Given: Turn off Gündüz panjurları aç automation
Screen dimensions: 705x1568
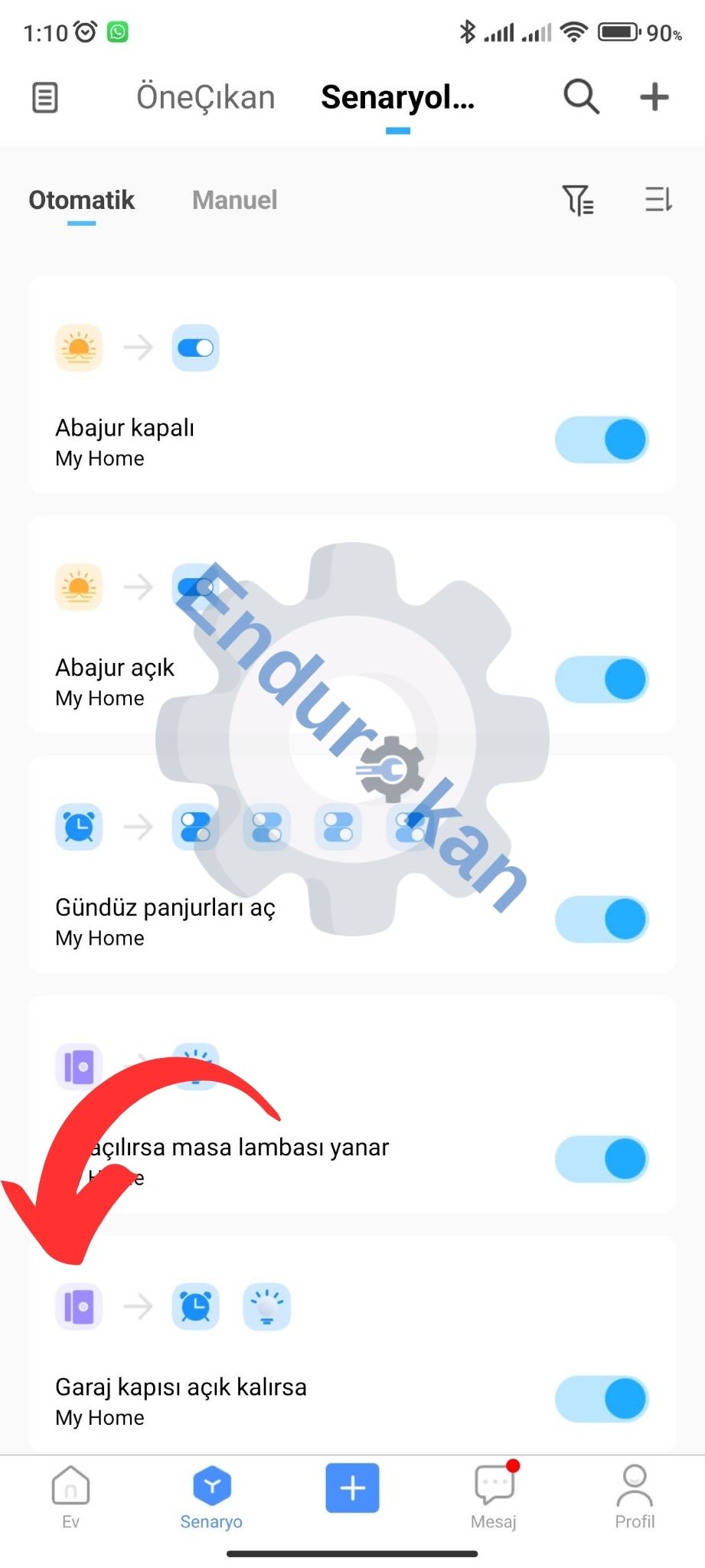Looking at the screenshot, I should (x=602, y=919).
